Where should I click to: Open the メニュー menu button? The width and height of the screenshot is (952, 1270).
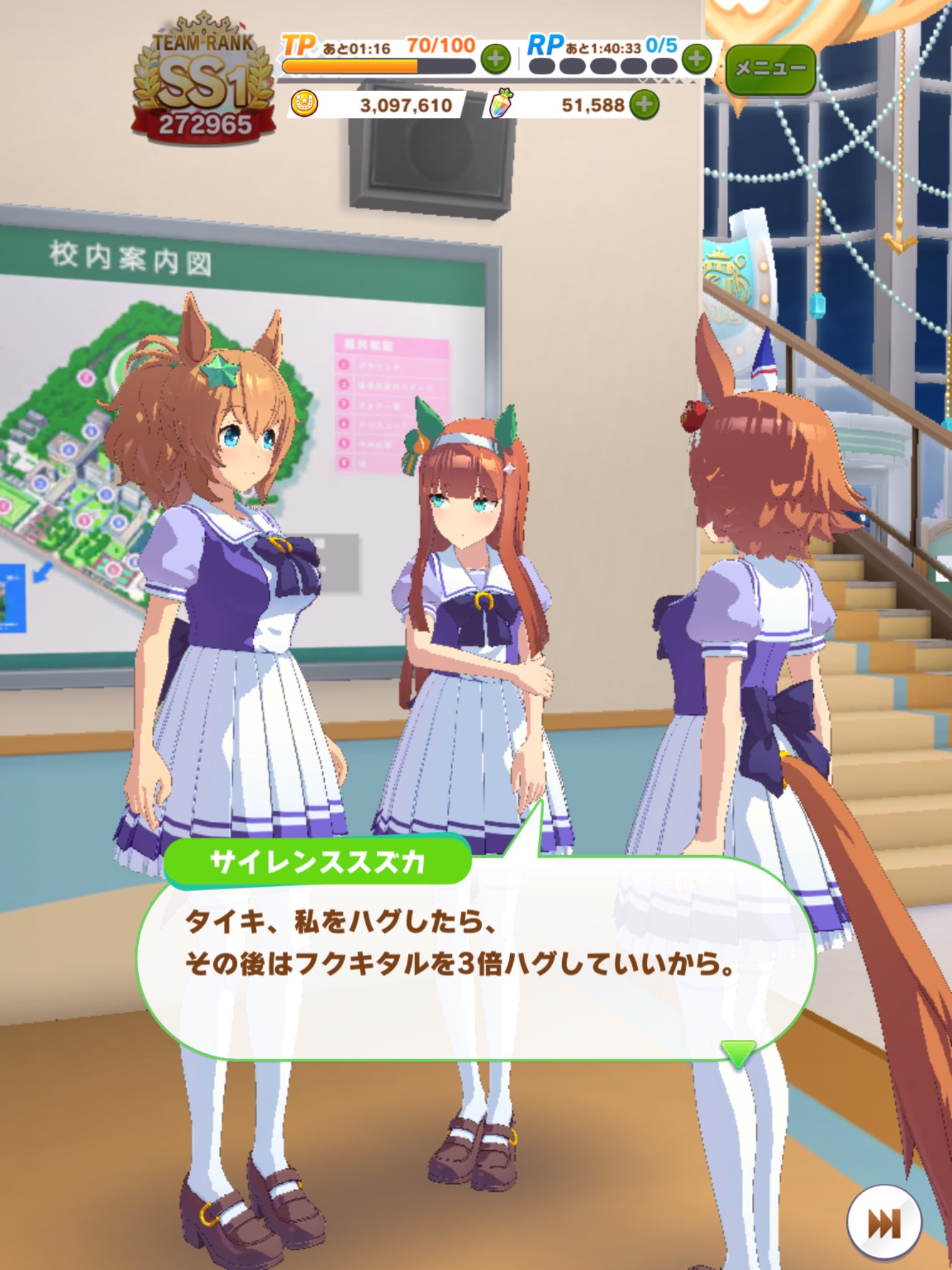point(770,69)
